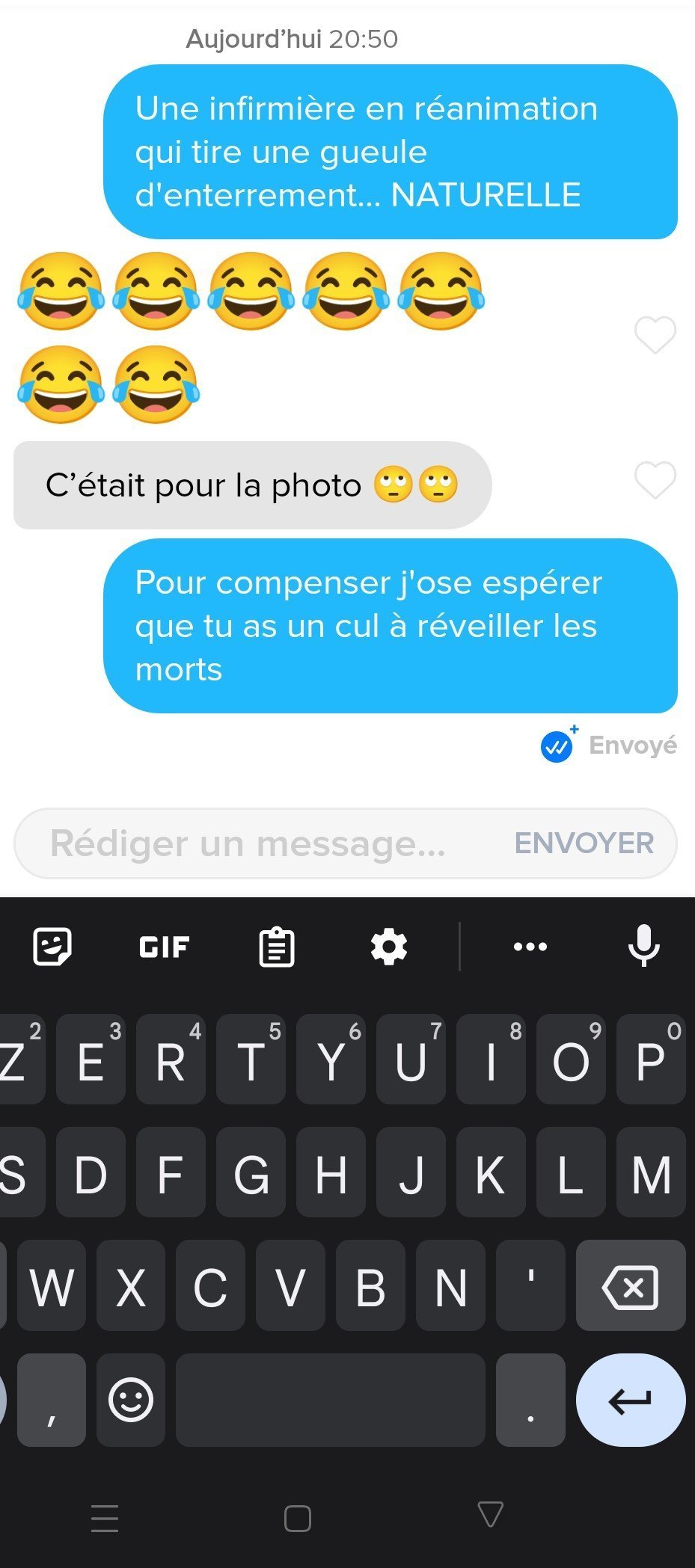Screen dimensions: 695x1568
Task: Start voice typing with the microphone
Action: click(643, 947)
